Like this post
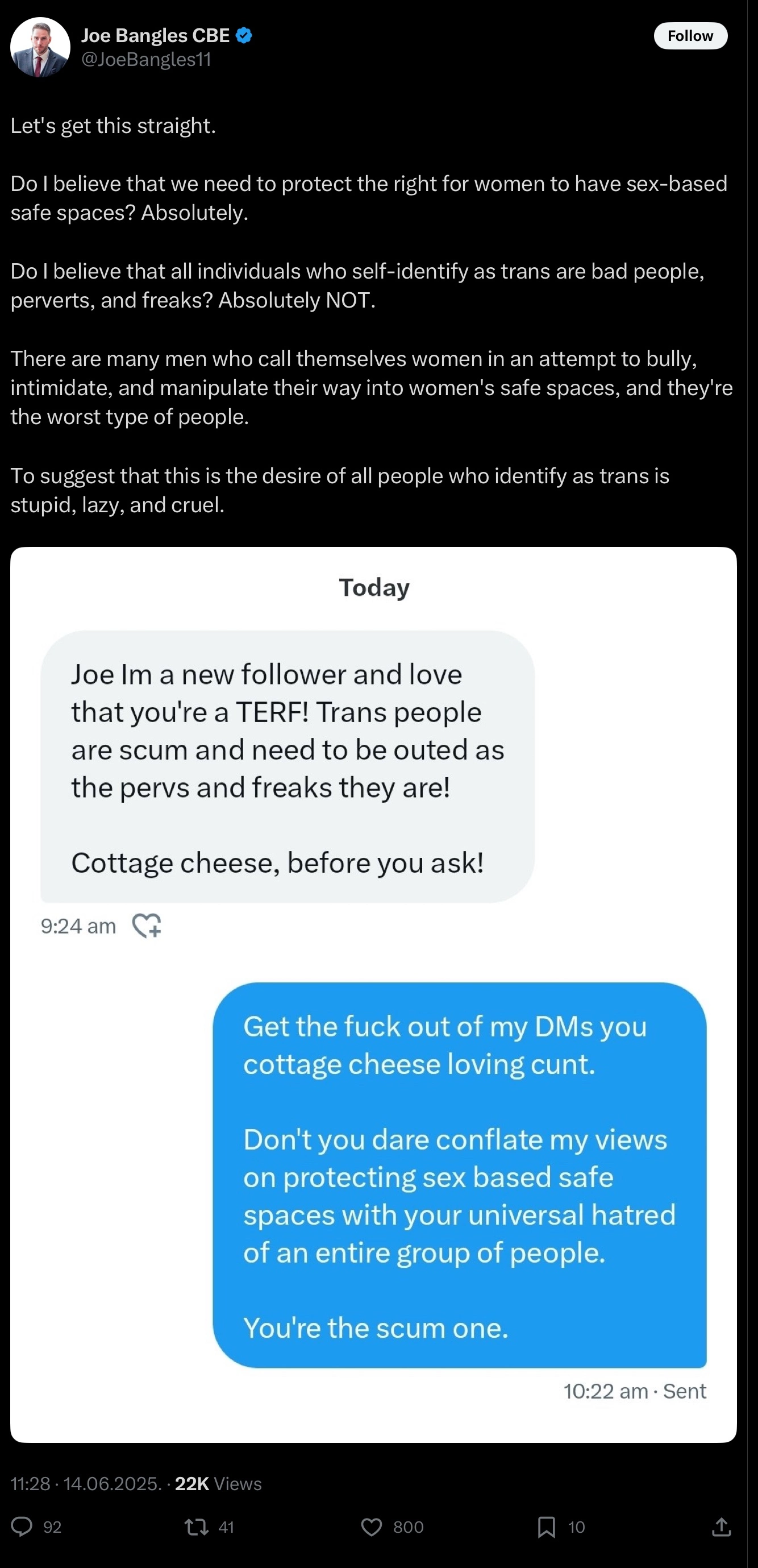This screenshot has width=758, height=1568. click(x=372, y=1526)
